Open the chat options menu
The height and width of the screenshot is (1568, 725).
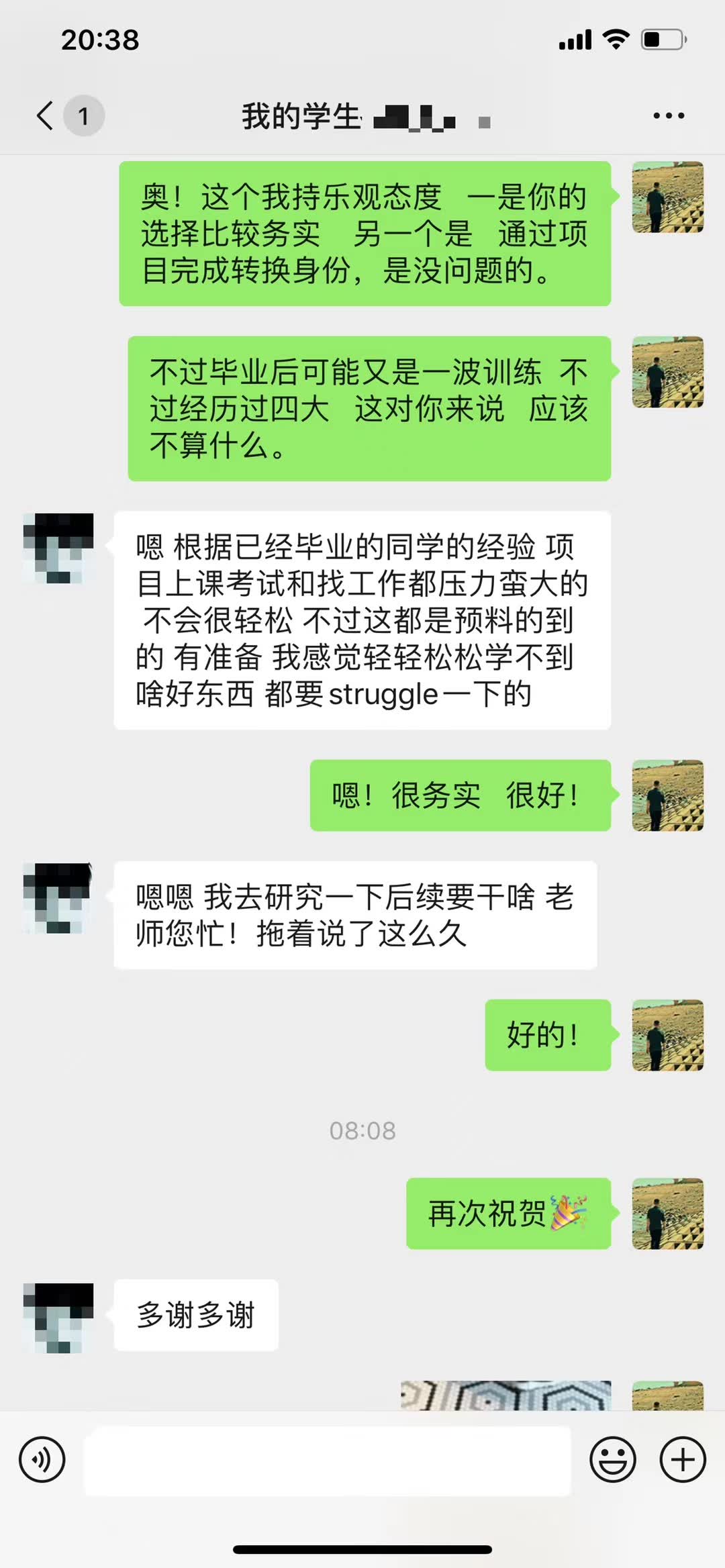[x=669, y=115]
